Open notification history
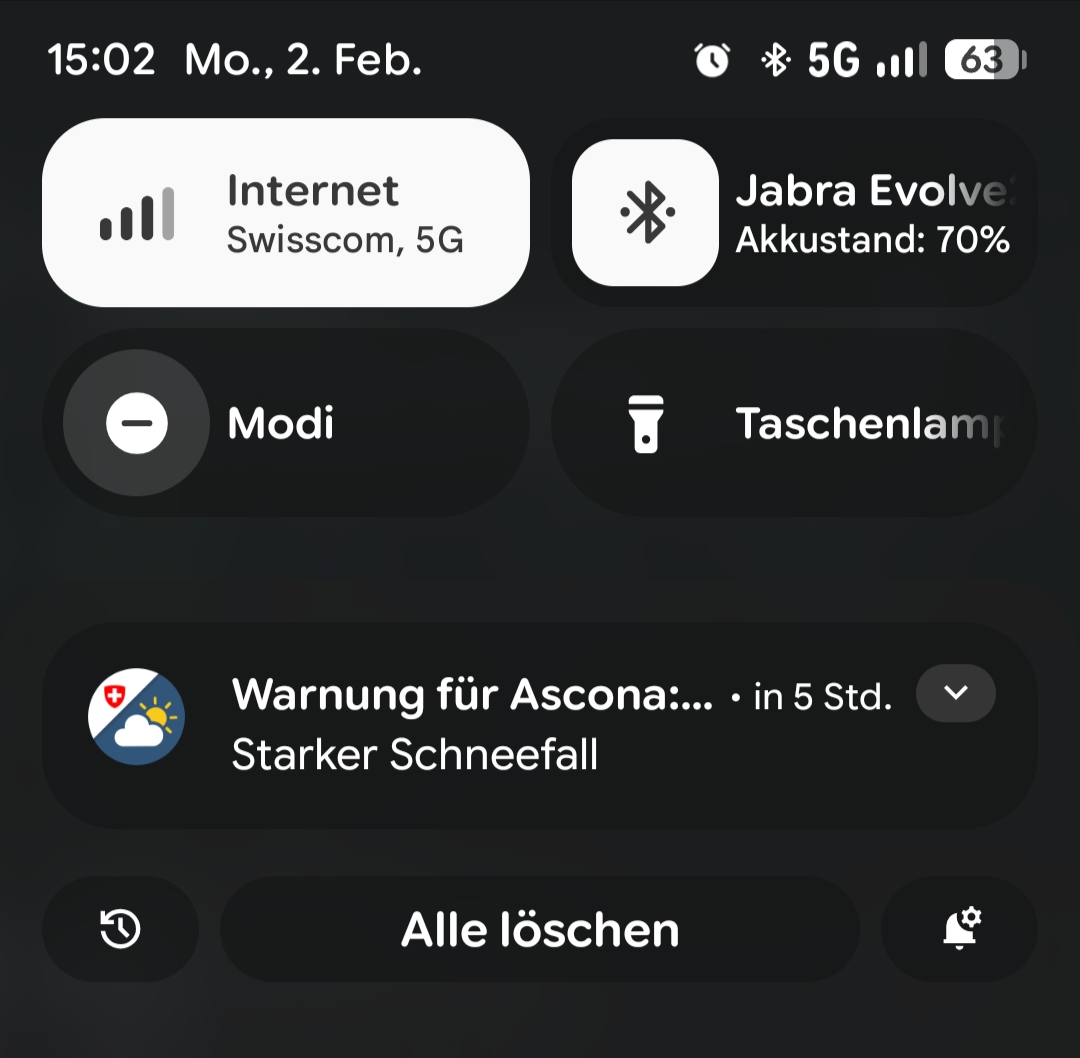This screenshot has width=1080, height=1058. pos(120,930)
